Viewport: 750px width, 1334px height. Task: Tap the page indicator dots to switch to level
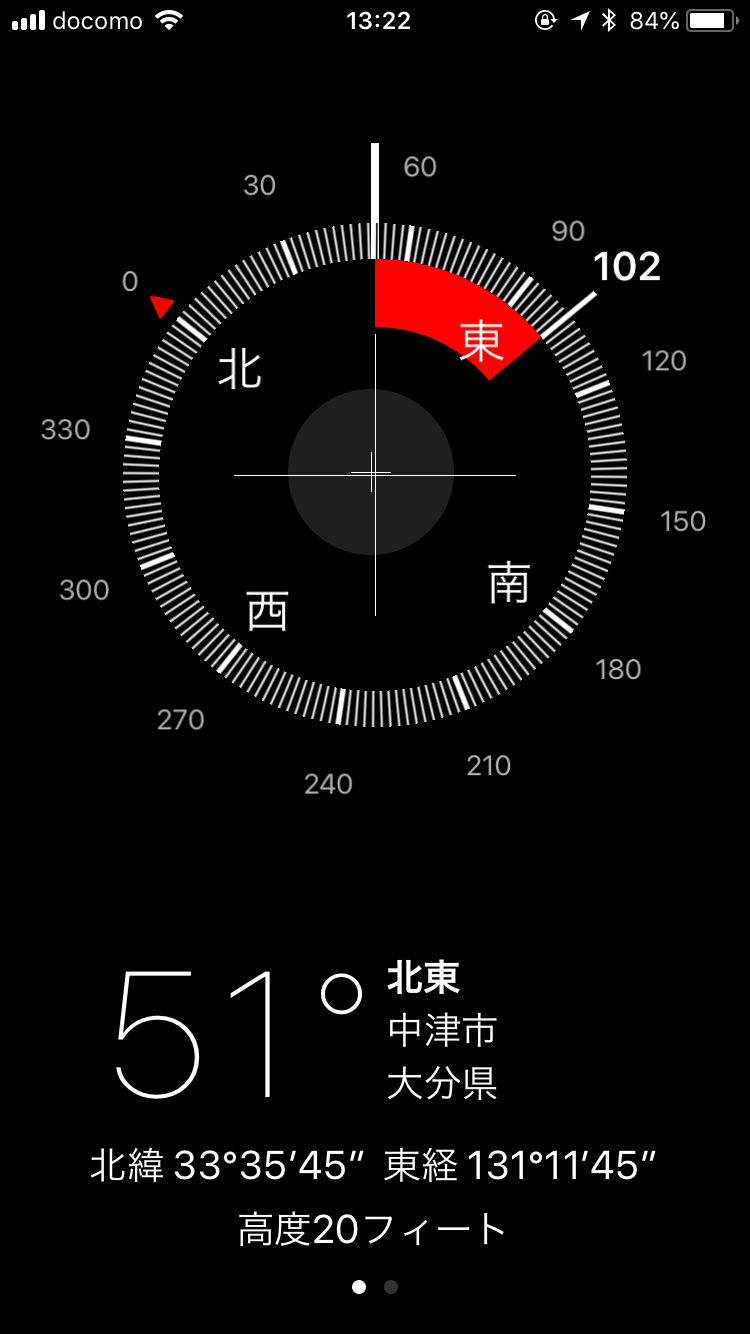(x=375, y=1287)
